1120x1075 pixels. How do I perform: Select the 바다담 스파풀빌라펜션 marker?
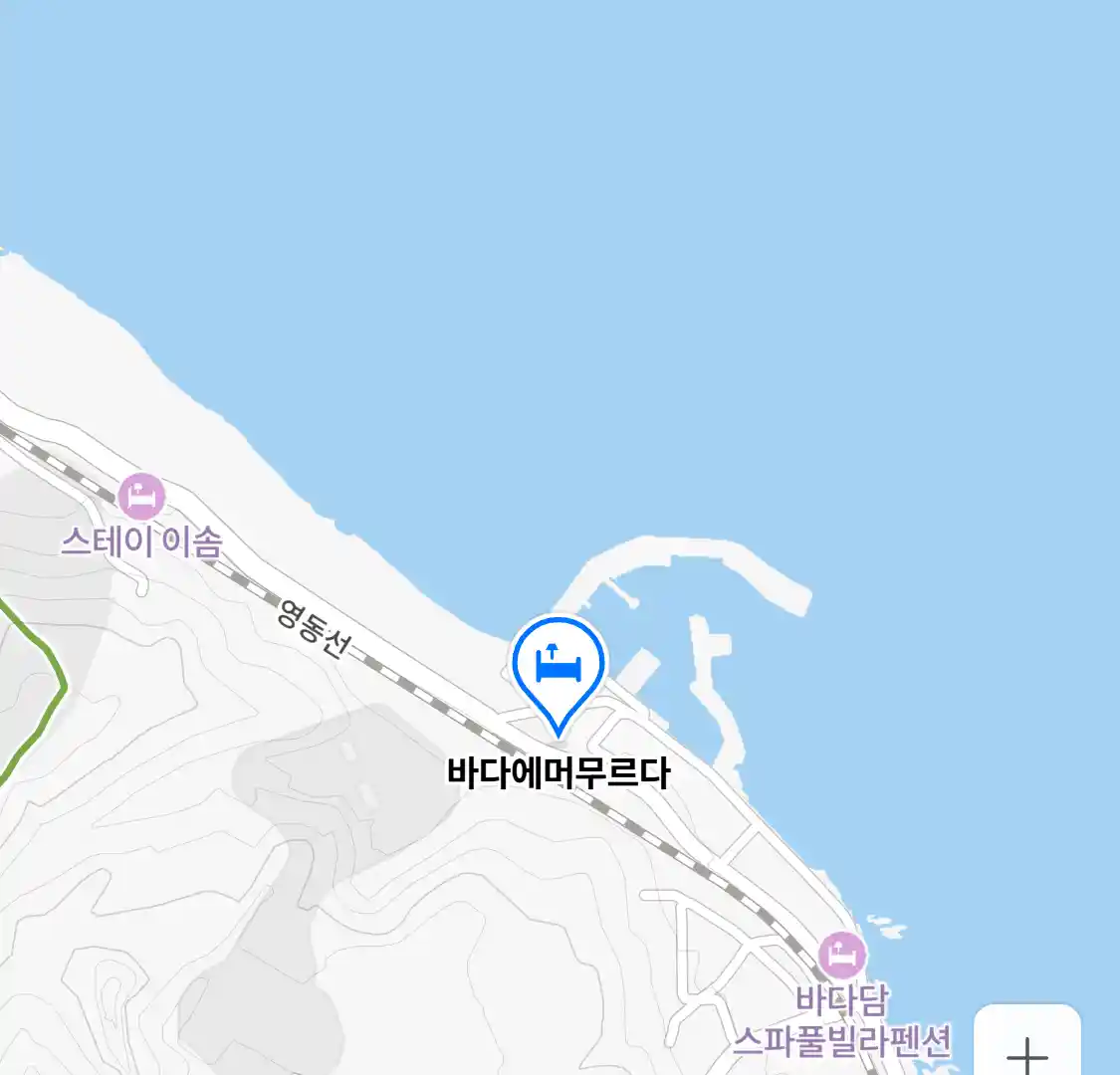(842, 956)
